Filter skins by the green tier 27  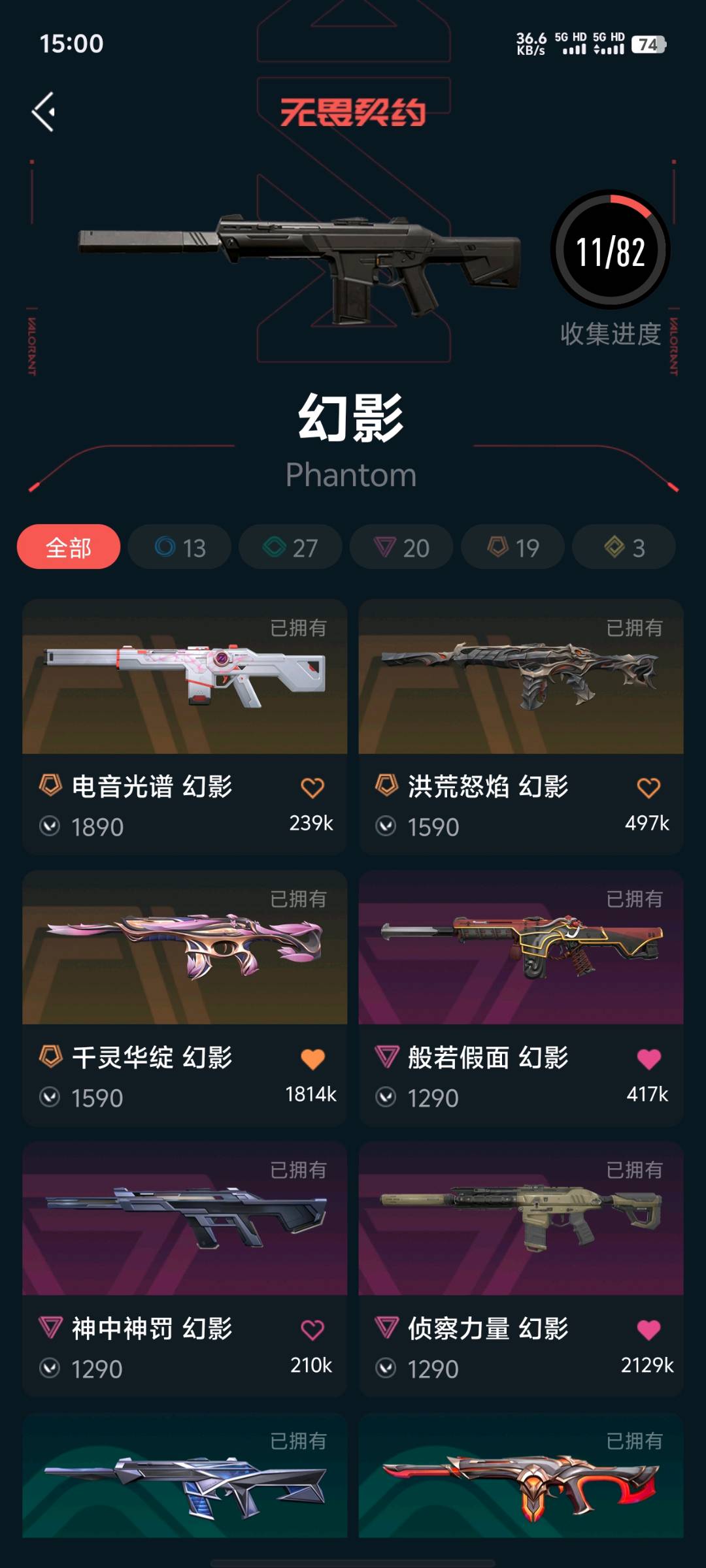[290, 547]
